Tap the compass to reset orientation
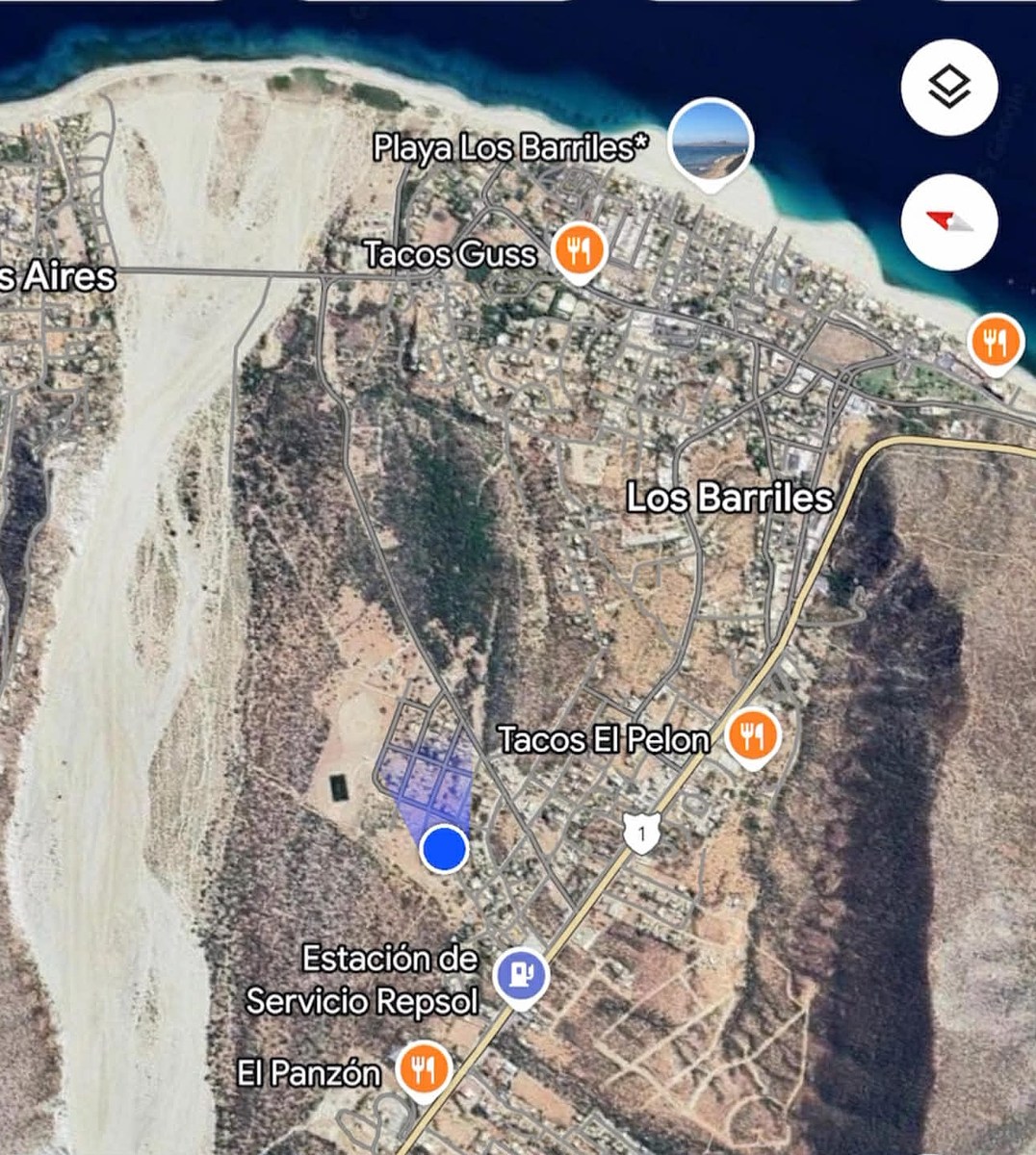Image resolution: width=1036 pixels, height=1155 pixels. tap(949, 222)
